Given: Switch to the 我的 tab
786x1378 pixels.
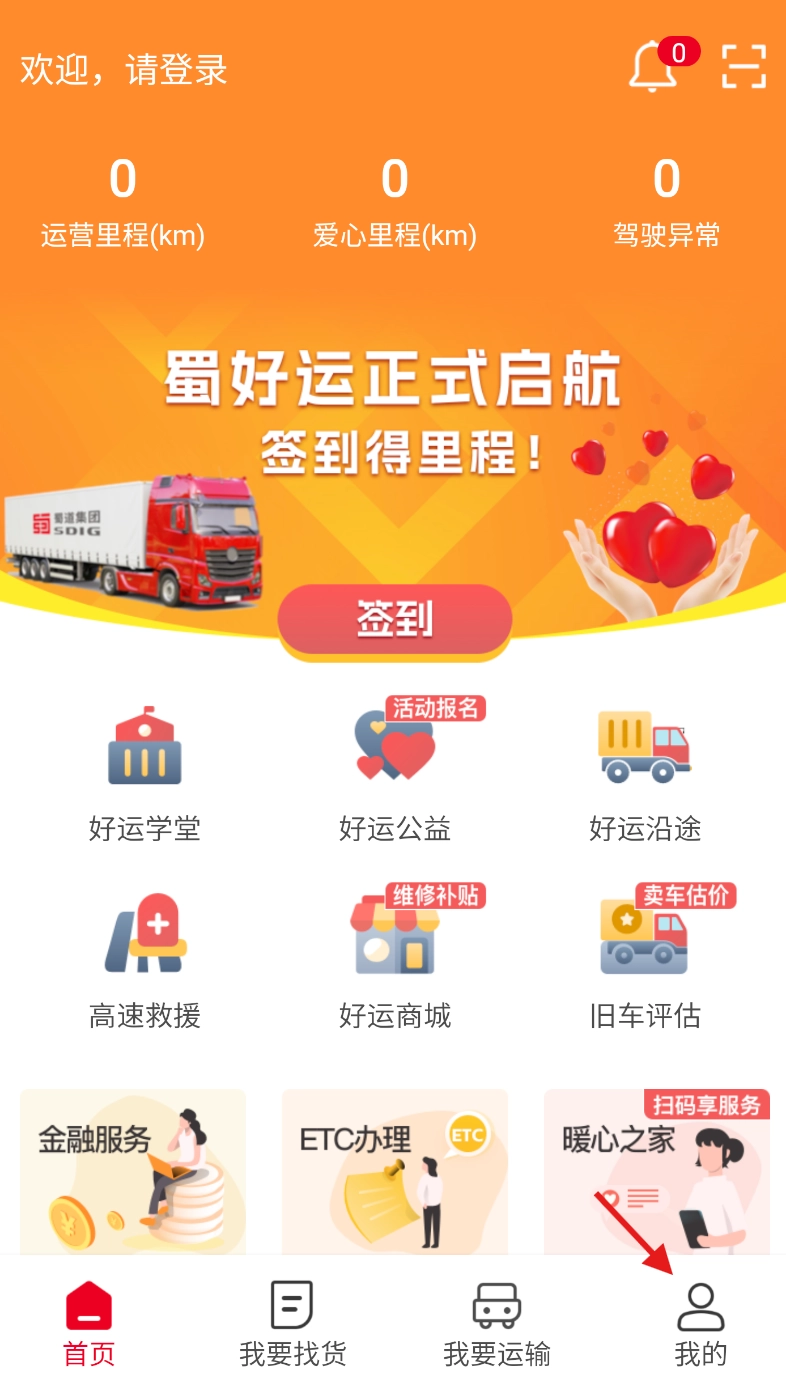Looking at the screenshot, I should tap(700, 1323).
